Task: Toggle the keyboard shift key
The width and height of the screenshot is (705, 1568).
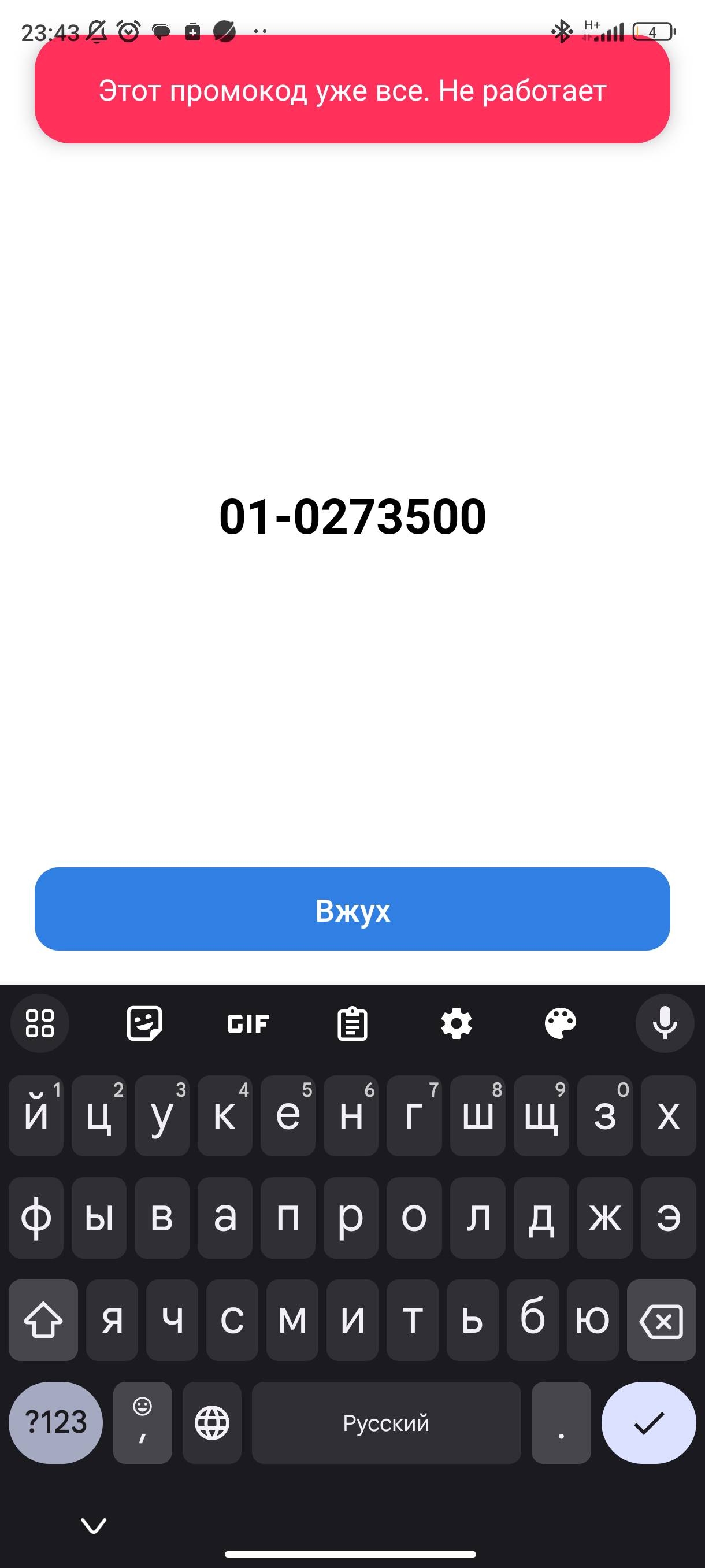Action: click(43, 1321)
